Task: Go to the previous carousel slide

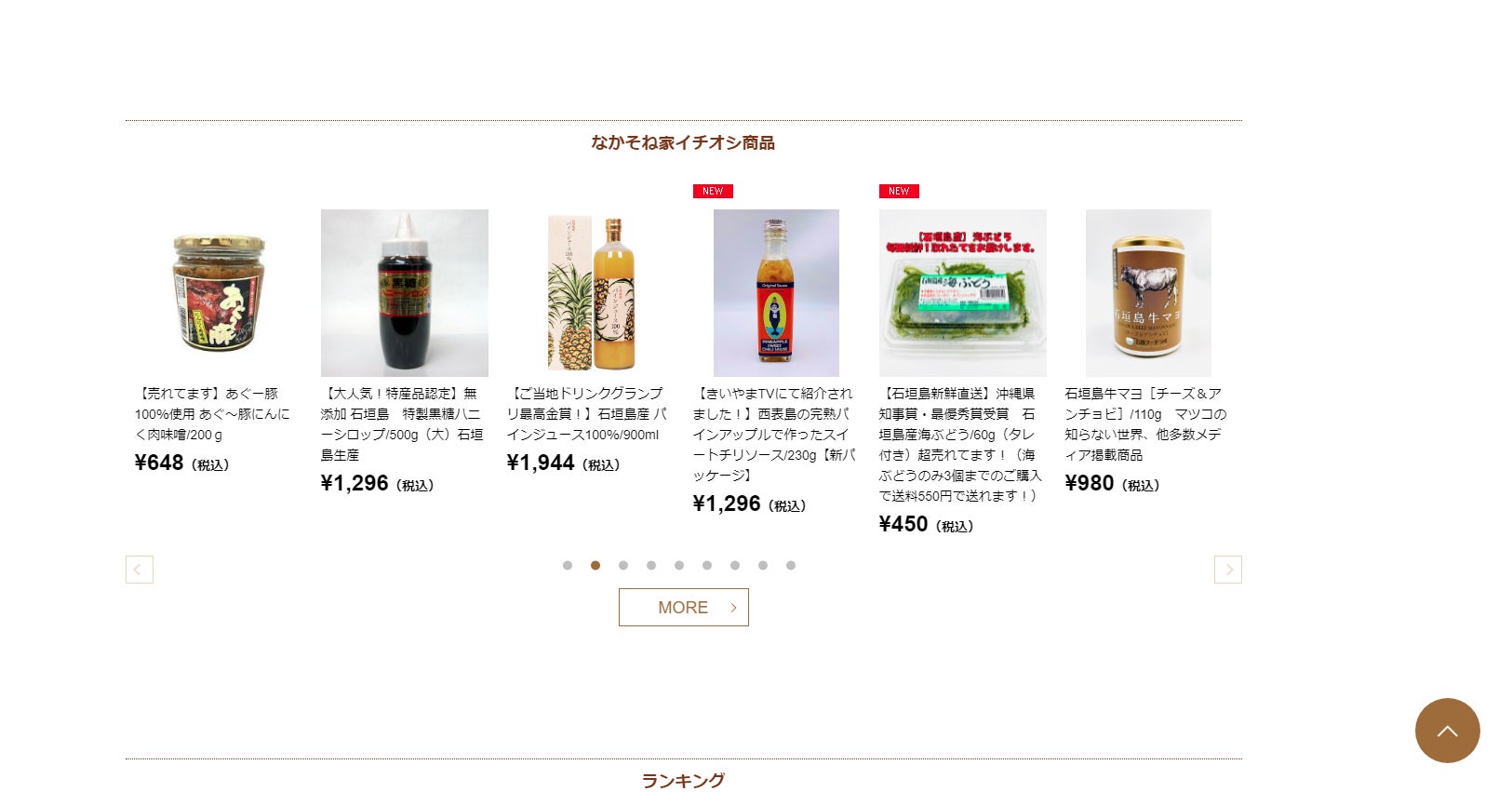Action: pyautogui.click(x=140, y=570)
